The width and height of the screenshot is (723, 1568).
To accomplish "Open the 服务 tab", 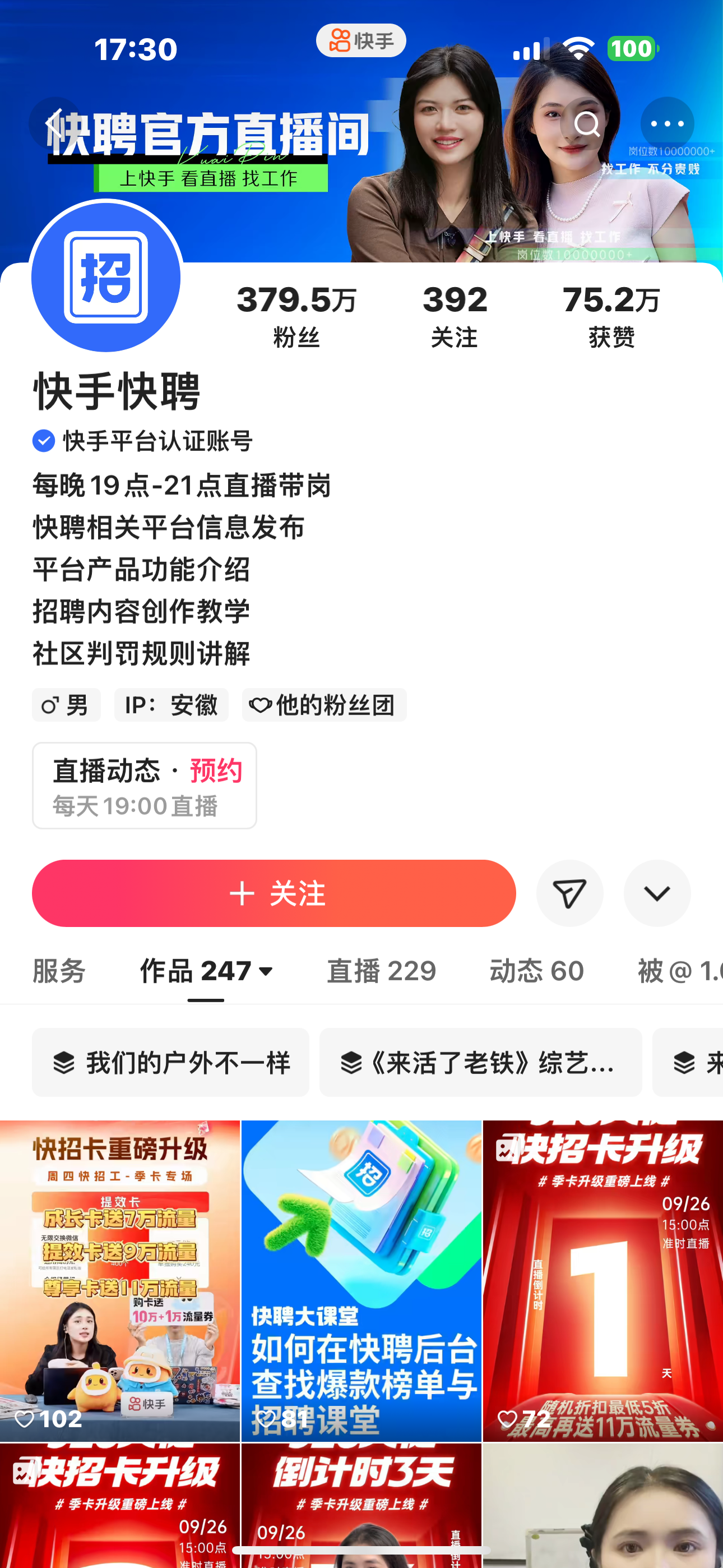I will click(59, 971).
